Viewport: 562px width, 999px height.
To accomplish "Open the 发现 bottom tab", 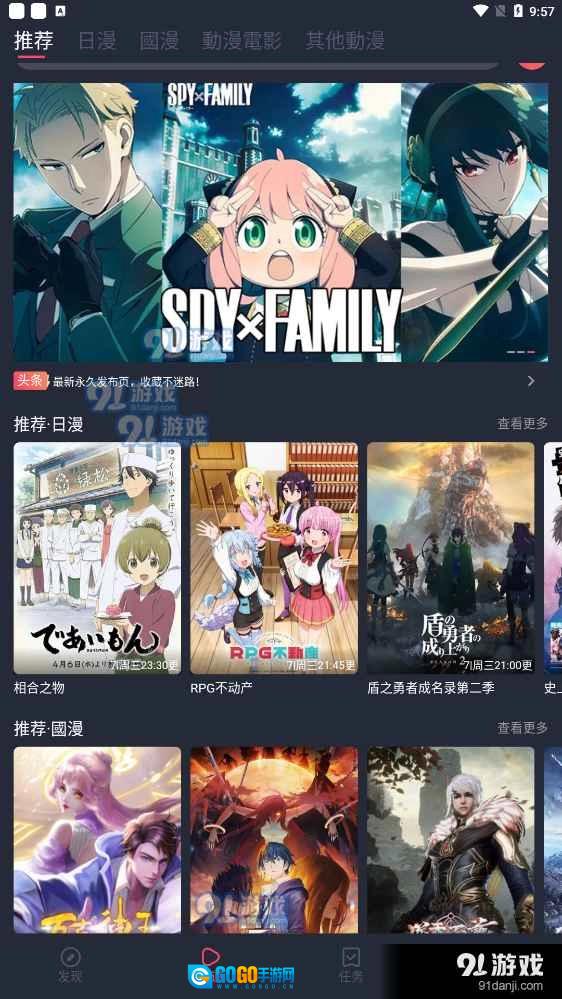I will [x=70, y=965].
